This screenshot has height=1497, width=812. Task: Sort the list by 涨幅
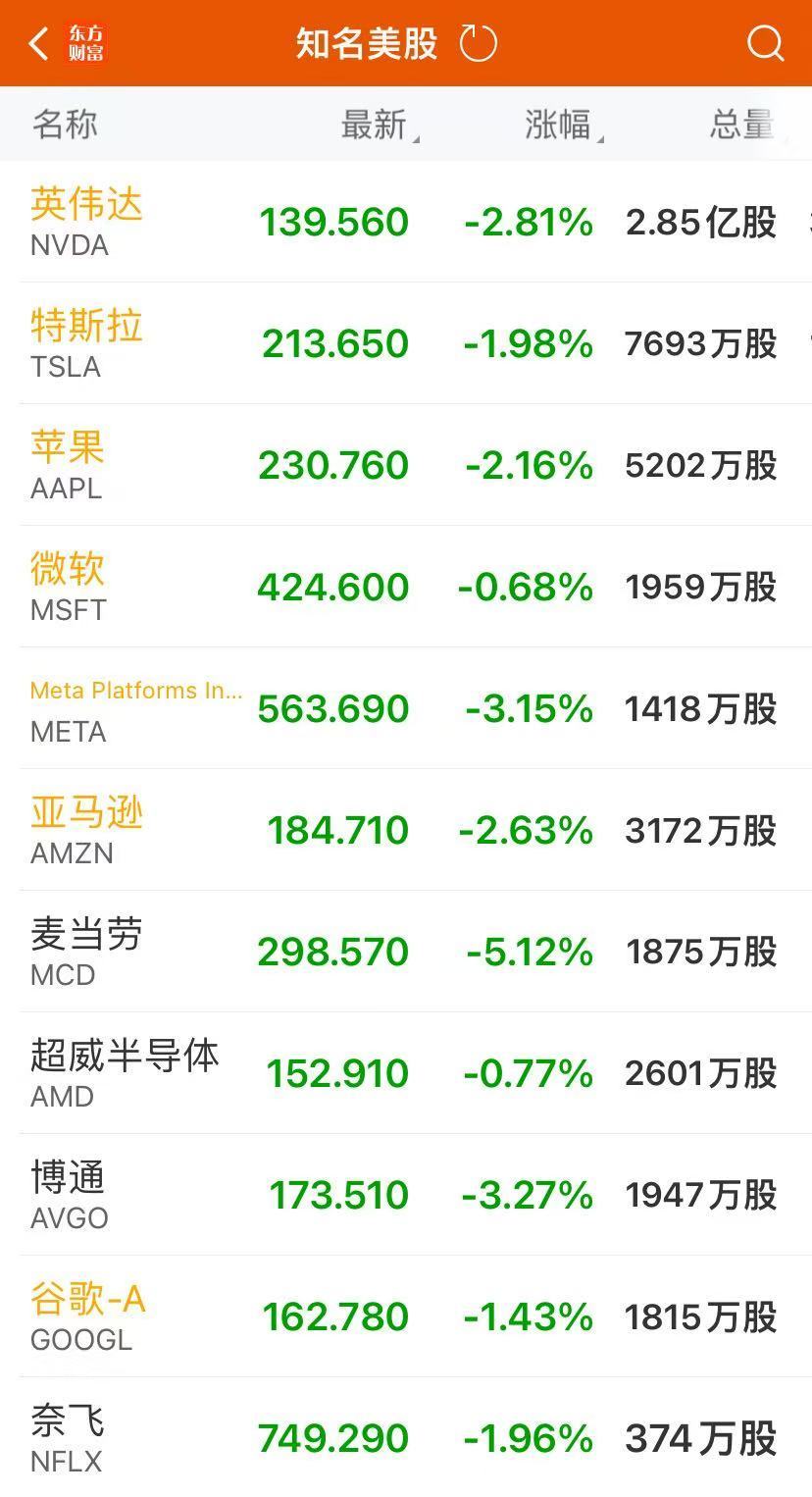[x=559, y=125]
